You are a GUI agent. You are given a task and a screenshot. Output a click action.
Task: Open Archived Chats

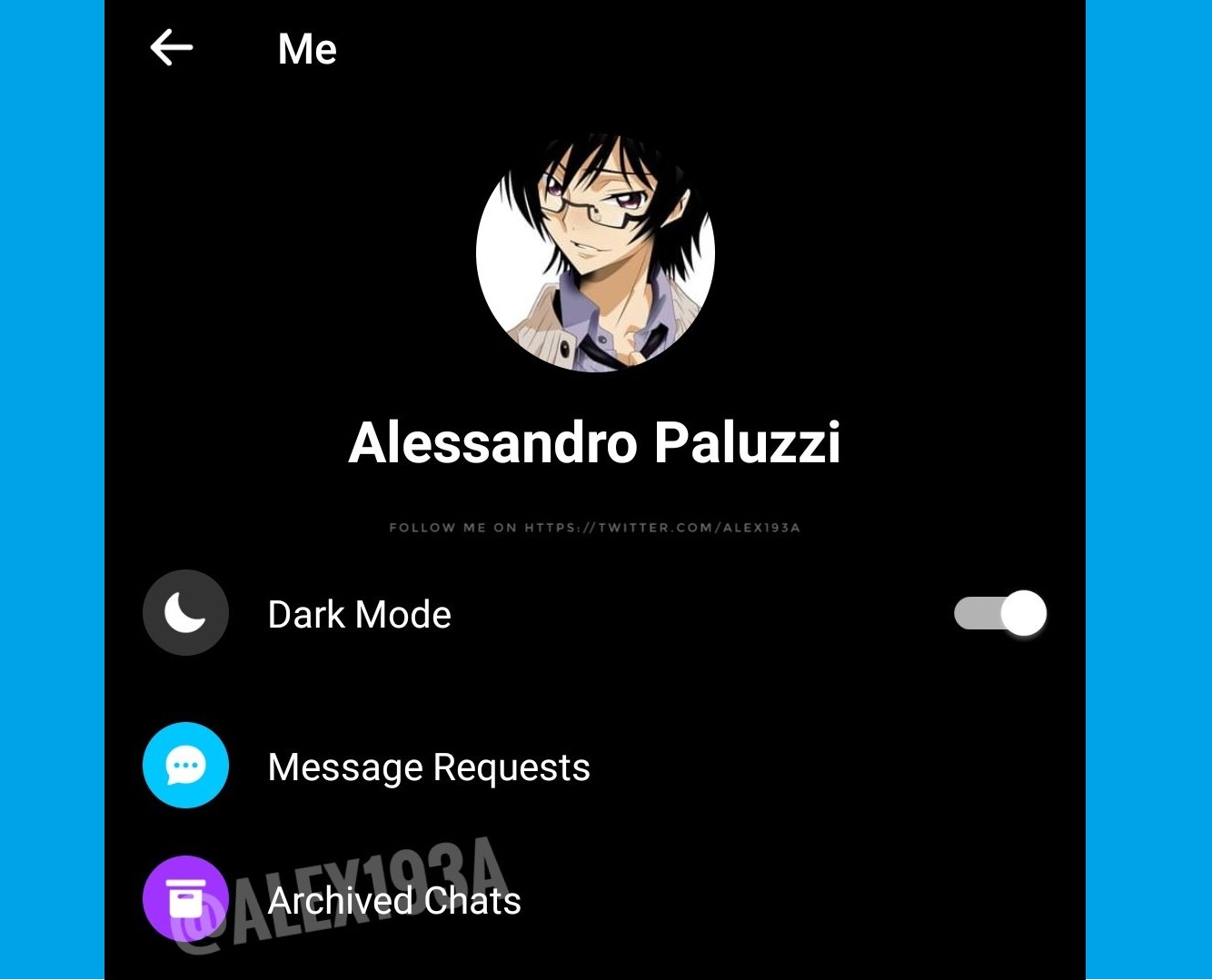(x=393, y=901)
